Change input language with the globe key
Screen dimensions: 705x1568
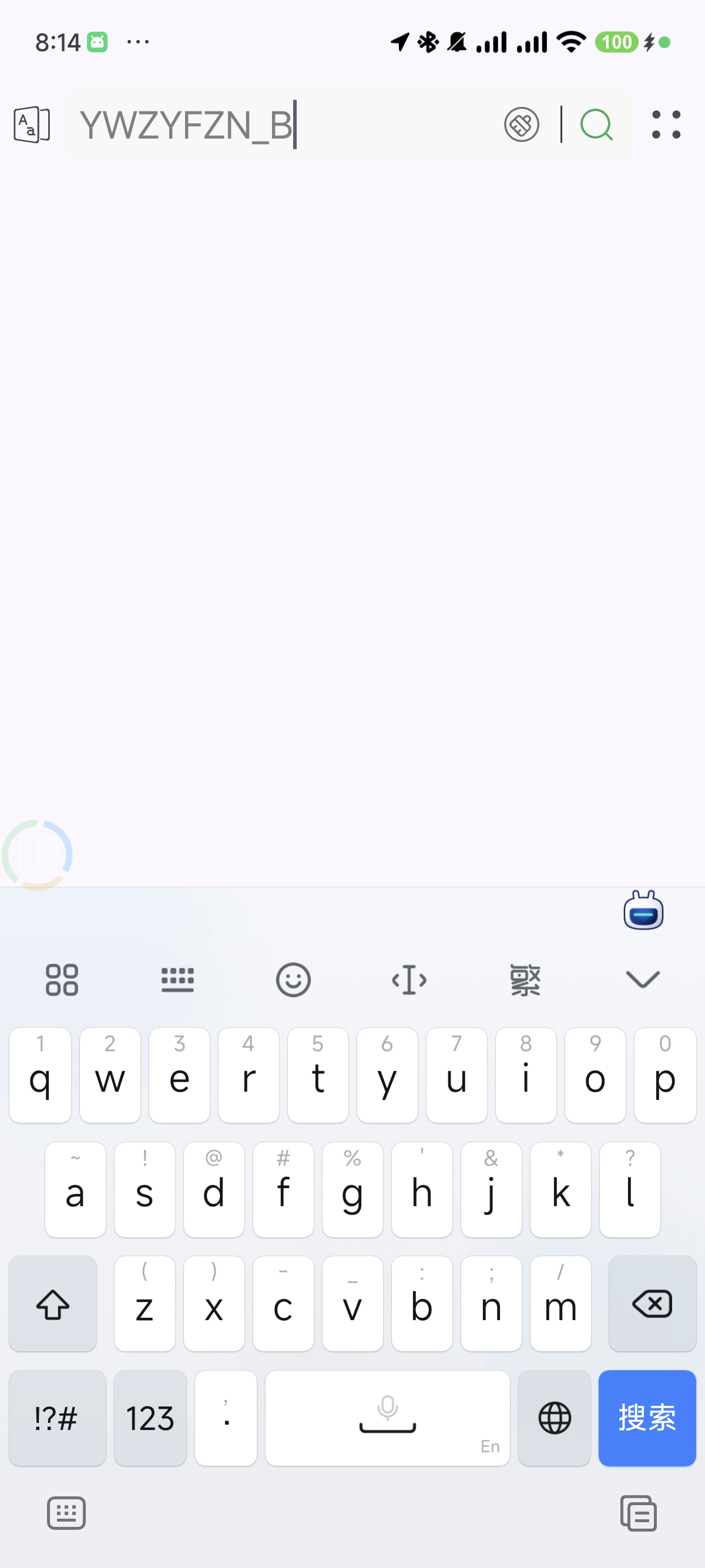click(x=555, y=1418)
